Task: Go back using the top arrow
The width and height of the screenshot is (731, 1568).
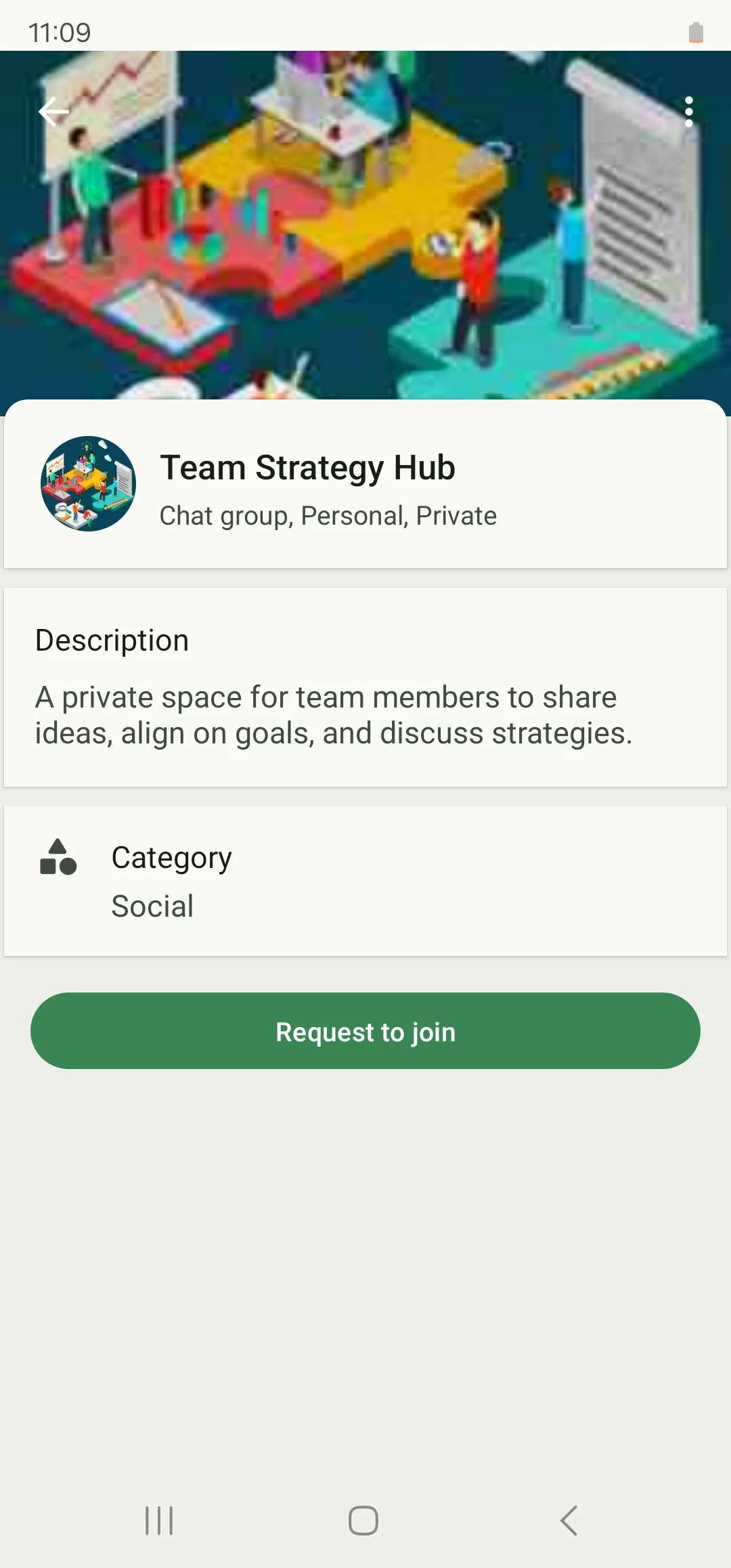Action: (x=54, y=112)
